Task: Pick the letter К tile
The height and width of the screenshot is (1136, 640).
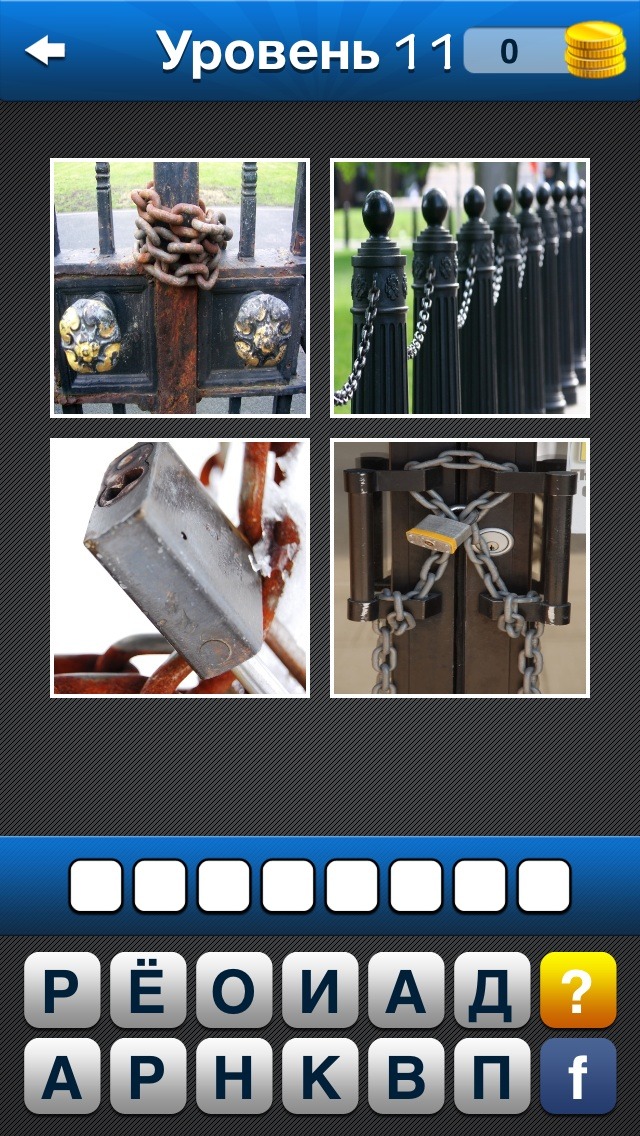Action: click(320, 1076)
